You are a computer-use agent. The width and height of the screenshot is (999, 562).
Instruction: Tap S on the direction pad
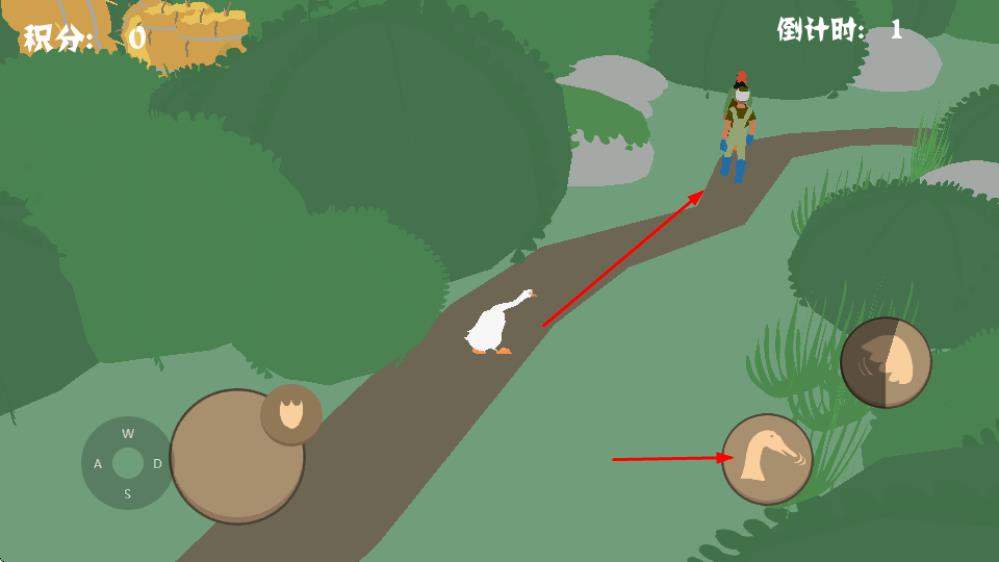coord(128,493)
